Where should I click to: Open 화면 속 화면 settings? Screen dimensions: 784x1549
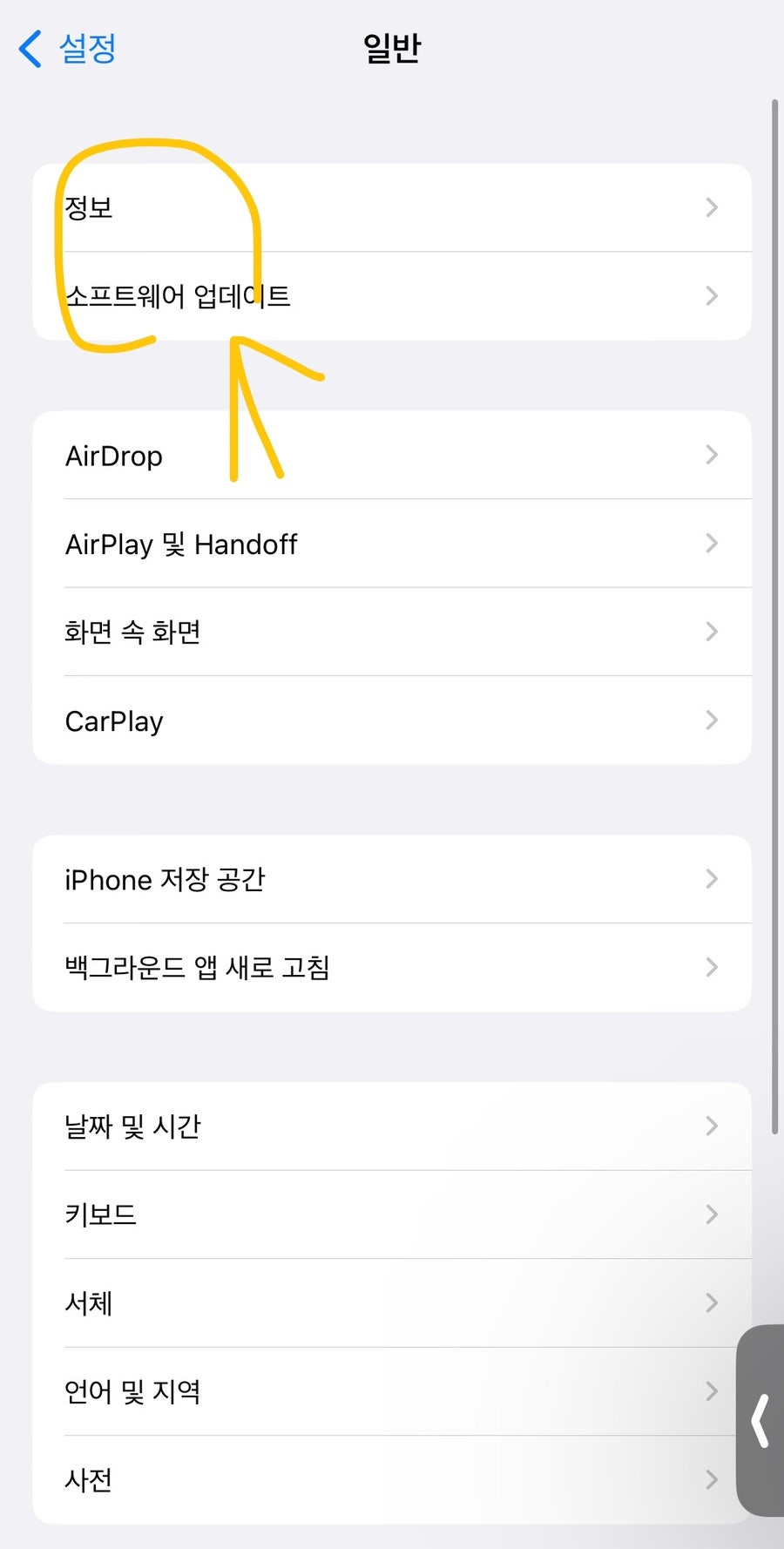click(392, 632)
